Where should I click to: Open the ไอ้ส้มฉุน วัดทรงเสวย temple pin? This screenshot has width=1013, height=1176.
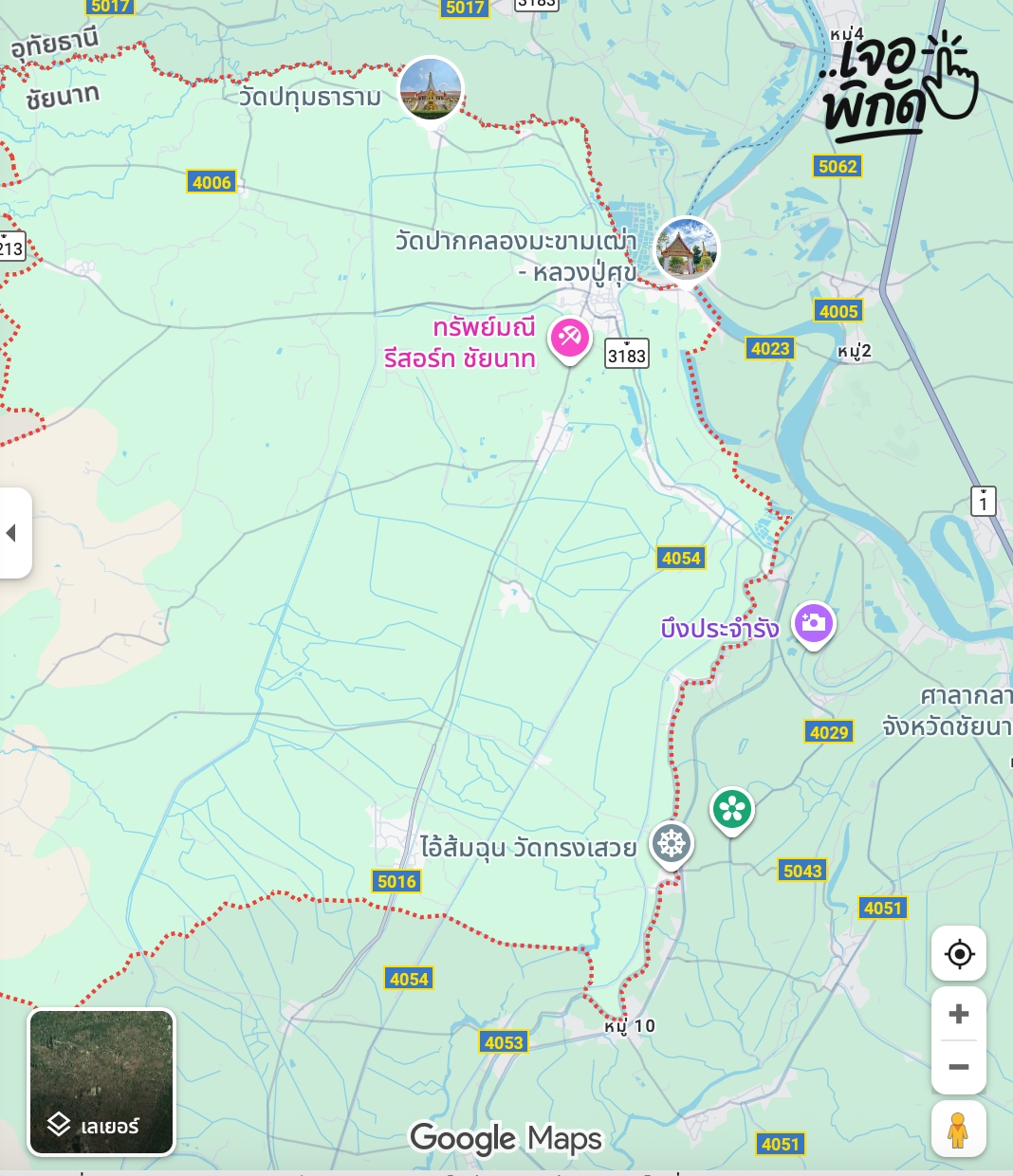pyautogui.click(x=672, y=842)
